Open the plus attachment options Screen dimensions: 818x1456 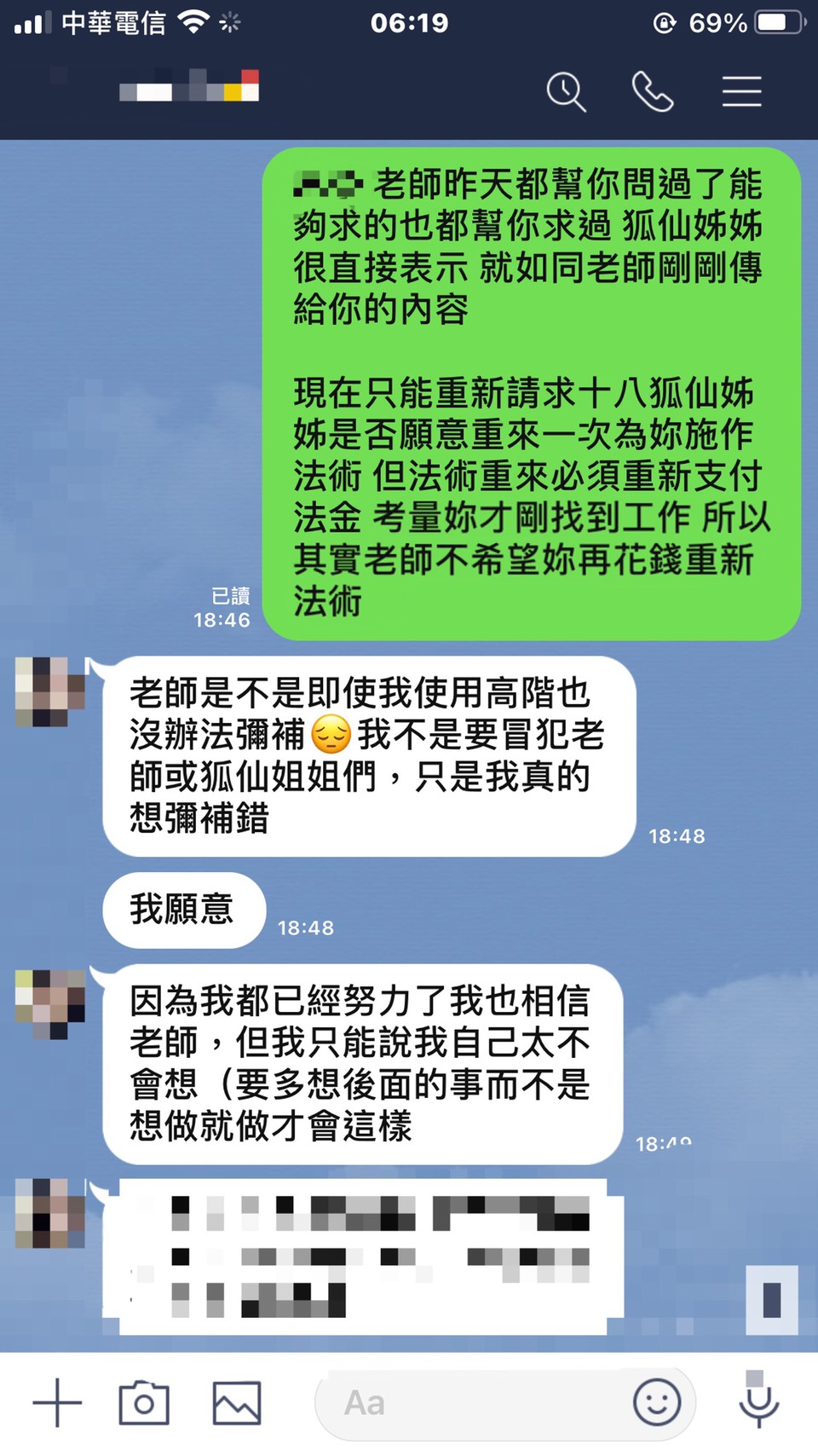coord(57,1402)
